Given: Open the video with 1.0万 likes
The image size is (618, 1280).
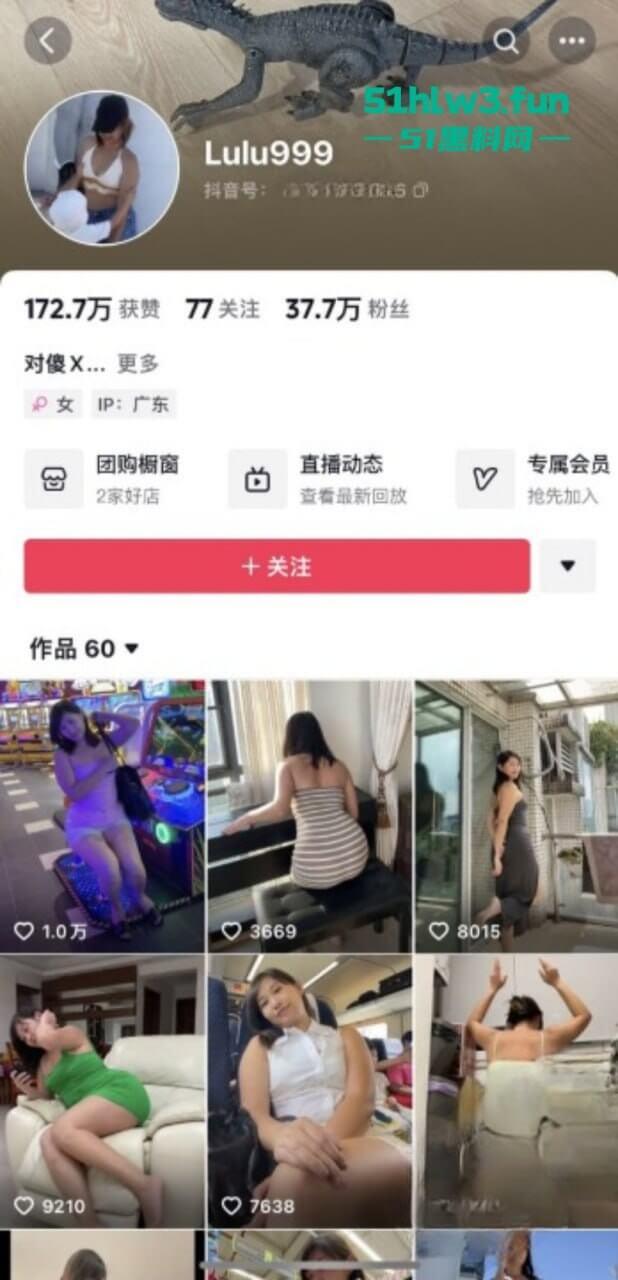Looking at the screenshot, I should coord(102,815).
